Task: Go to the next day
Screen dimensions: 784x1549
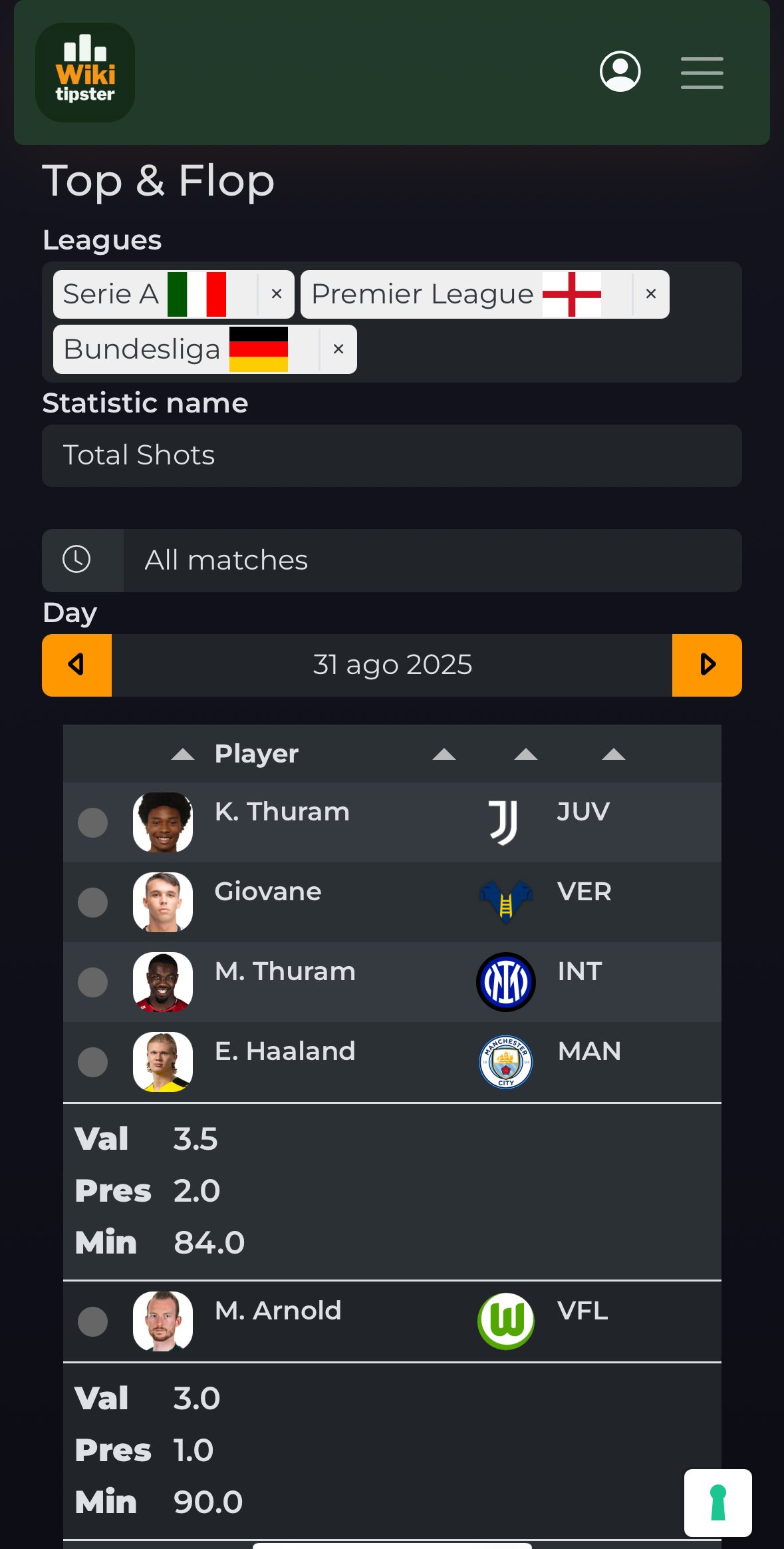Action: coord(707,665)
